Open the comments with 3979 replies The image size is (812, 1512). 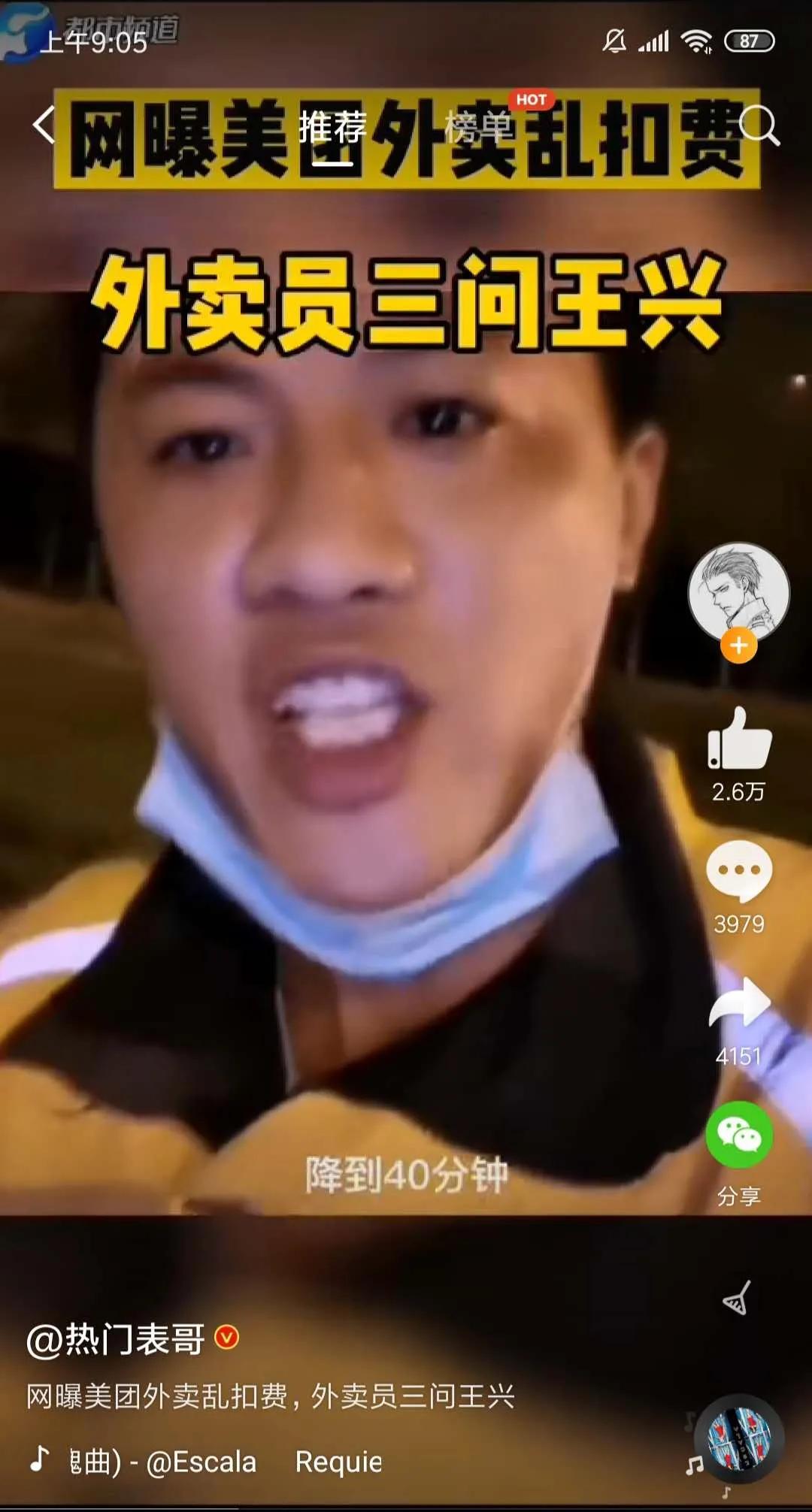click(738, 872)
